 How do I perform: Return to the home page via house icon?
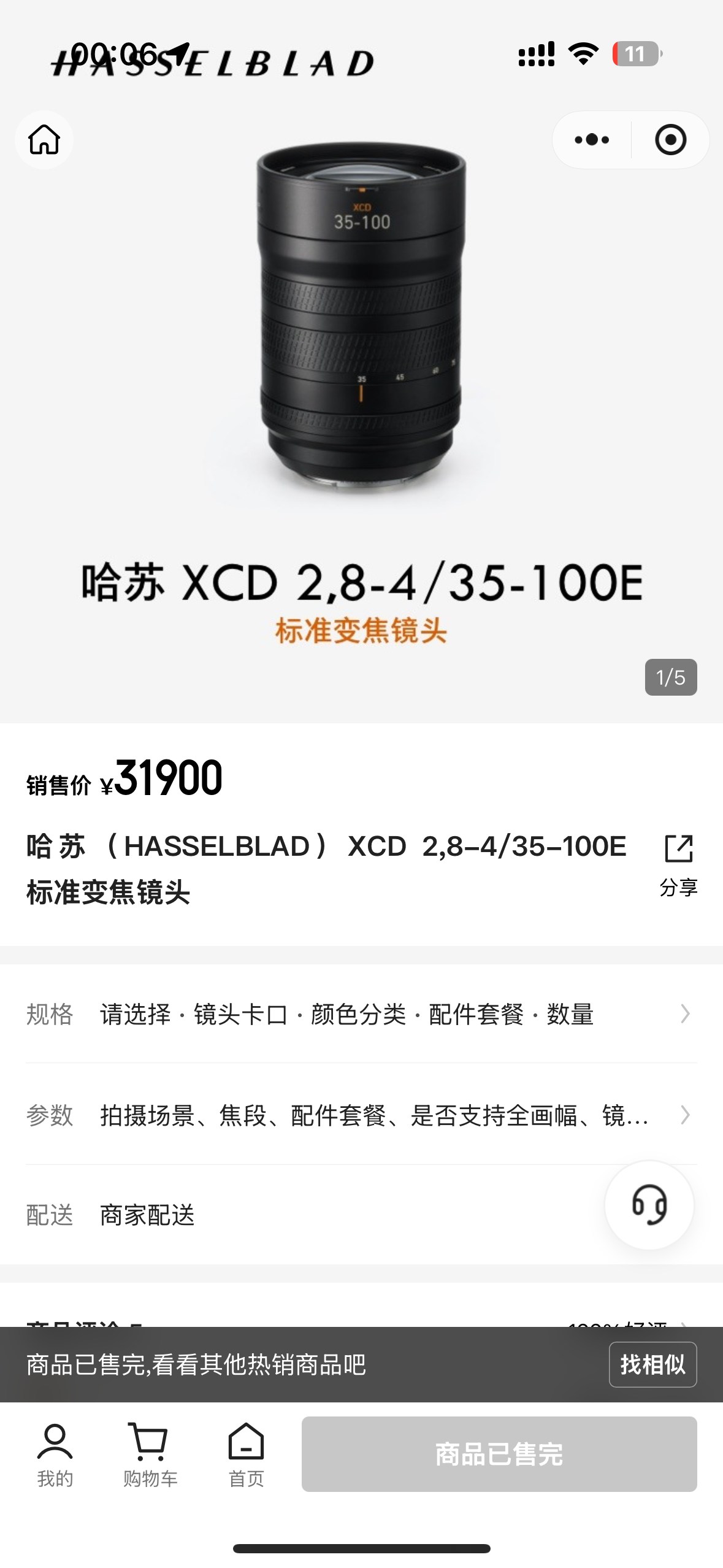[x=44, y=140]
